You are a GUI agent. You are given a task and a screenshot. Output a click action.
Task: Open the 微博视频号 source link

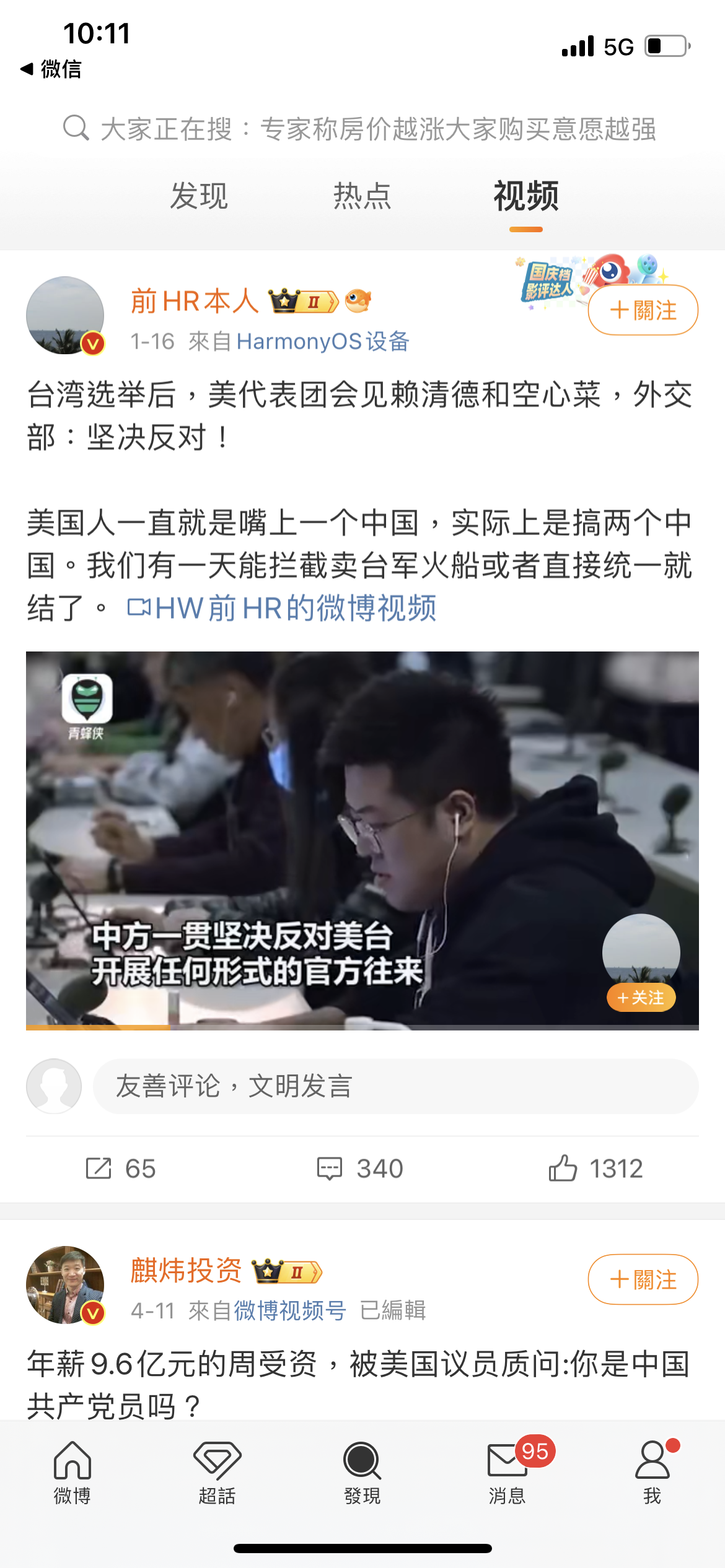[290, 1310]
